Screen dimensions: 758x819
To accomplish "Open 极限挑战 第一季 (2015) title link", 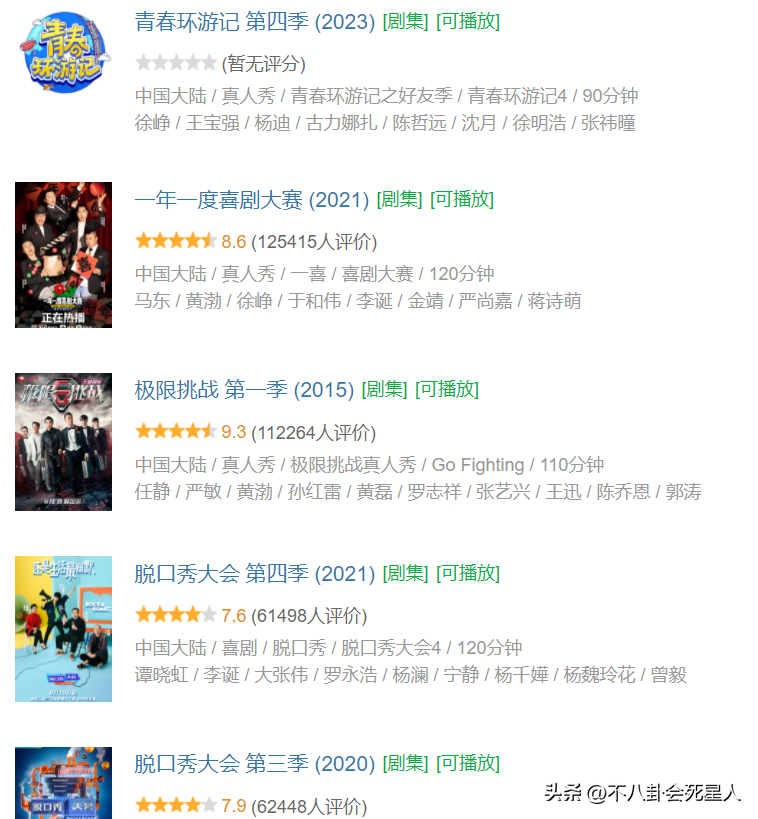I will (x=244, y=390).
